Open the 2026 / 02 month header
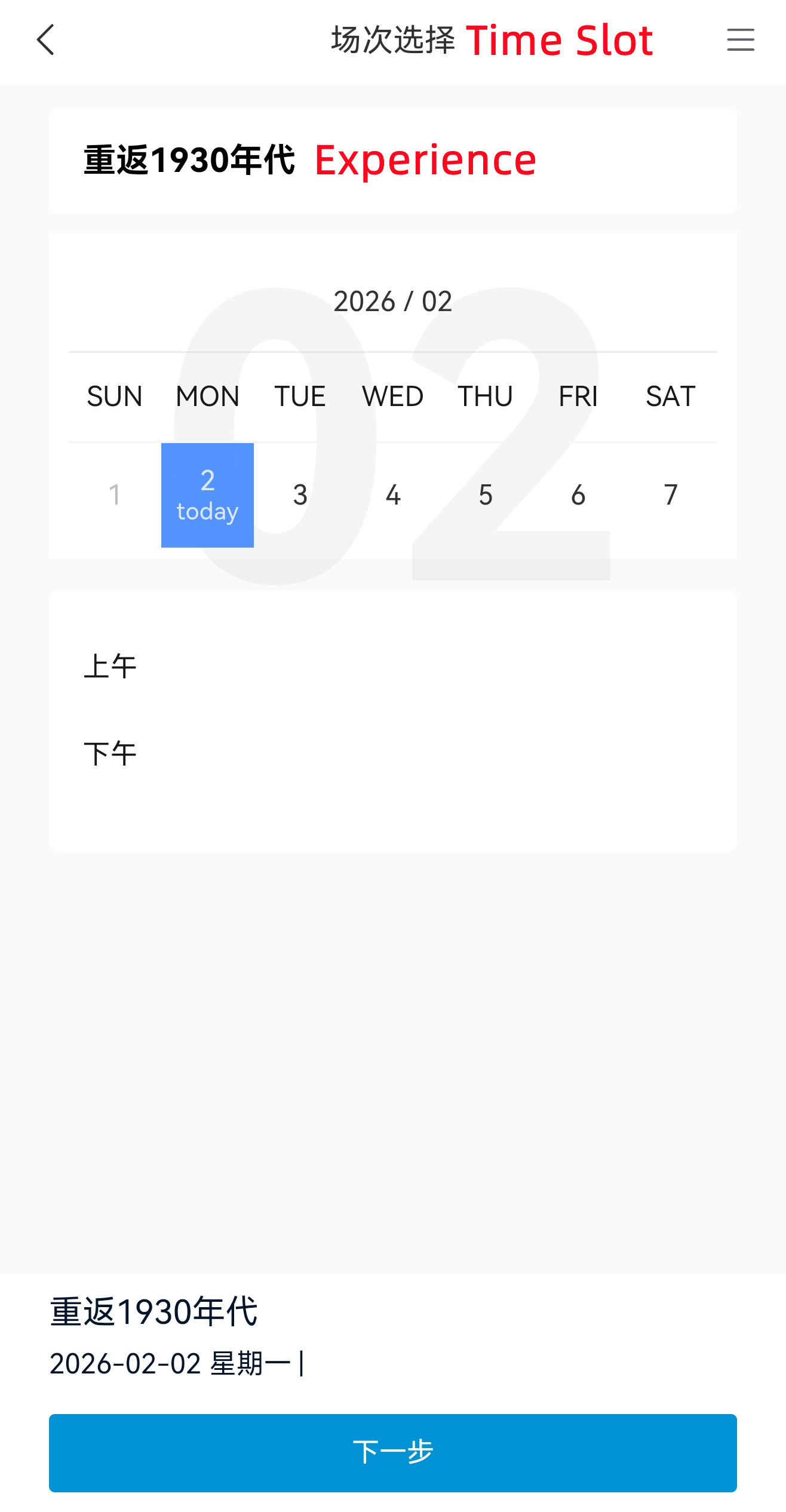The height and width of the screenshot is (1512, 786). click(x=392, y=301)
